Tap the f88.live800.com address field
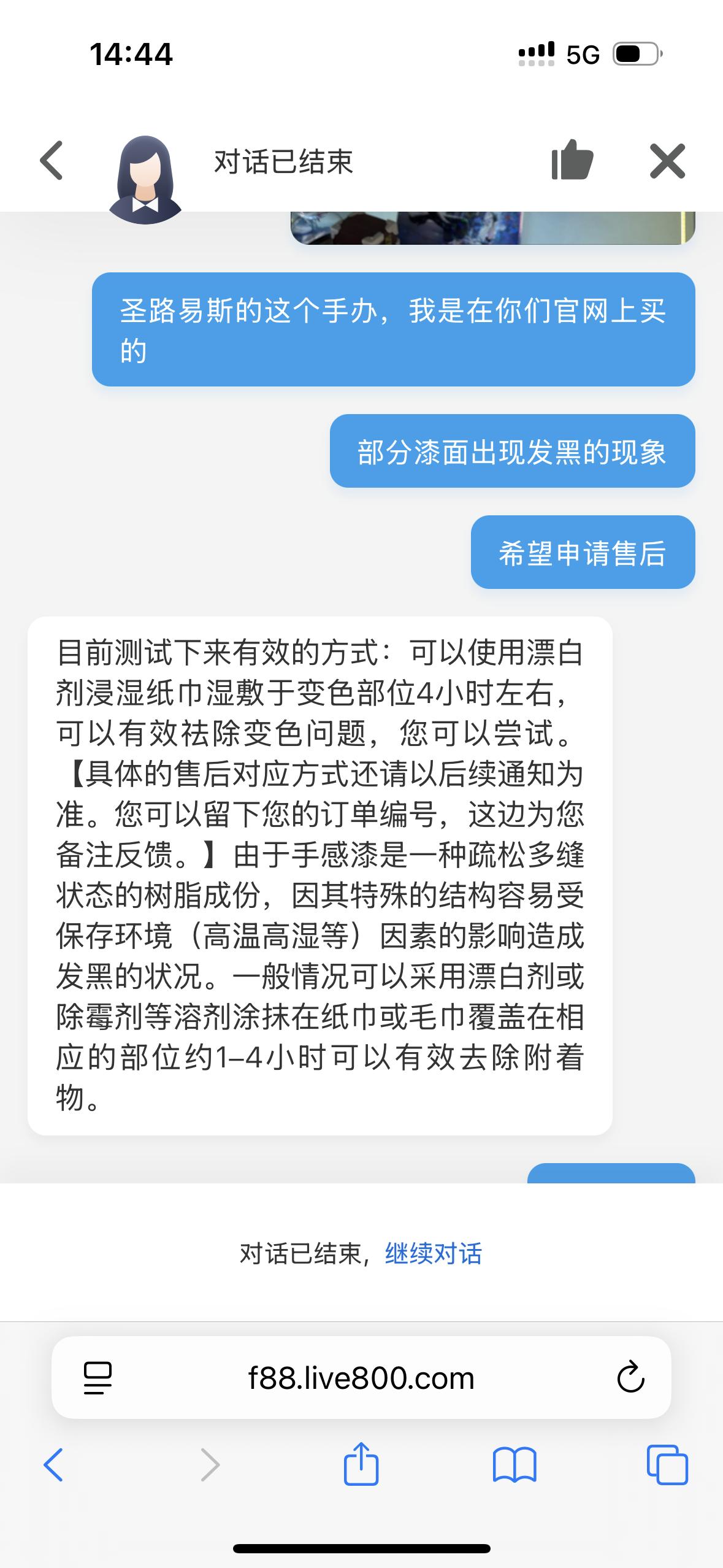The width and height of the screenshot is (723, 1568). [361, 1377]
